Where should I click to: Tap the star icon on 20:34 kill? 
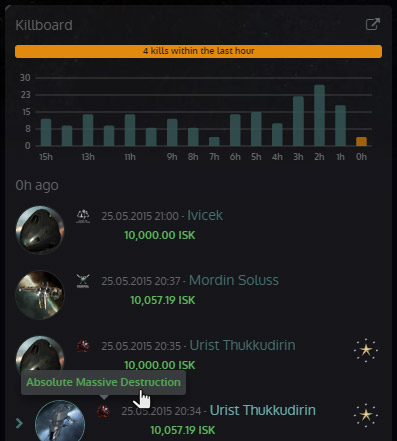[x=366, y=415]
